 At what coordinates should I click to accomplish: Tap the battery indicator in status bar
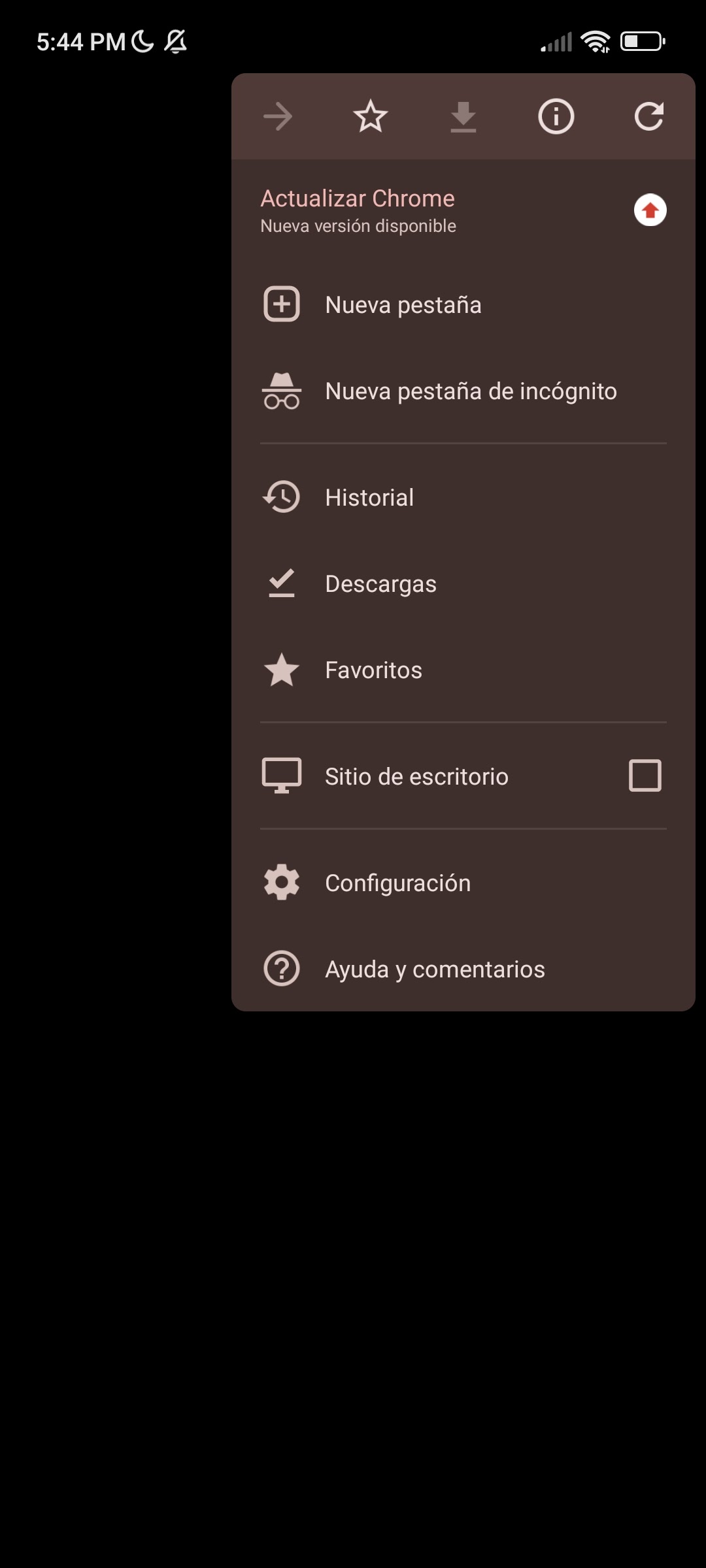click(x=642, y=41)
